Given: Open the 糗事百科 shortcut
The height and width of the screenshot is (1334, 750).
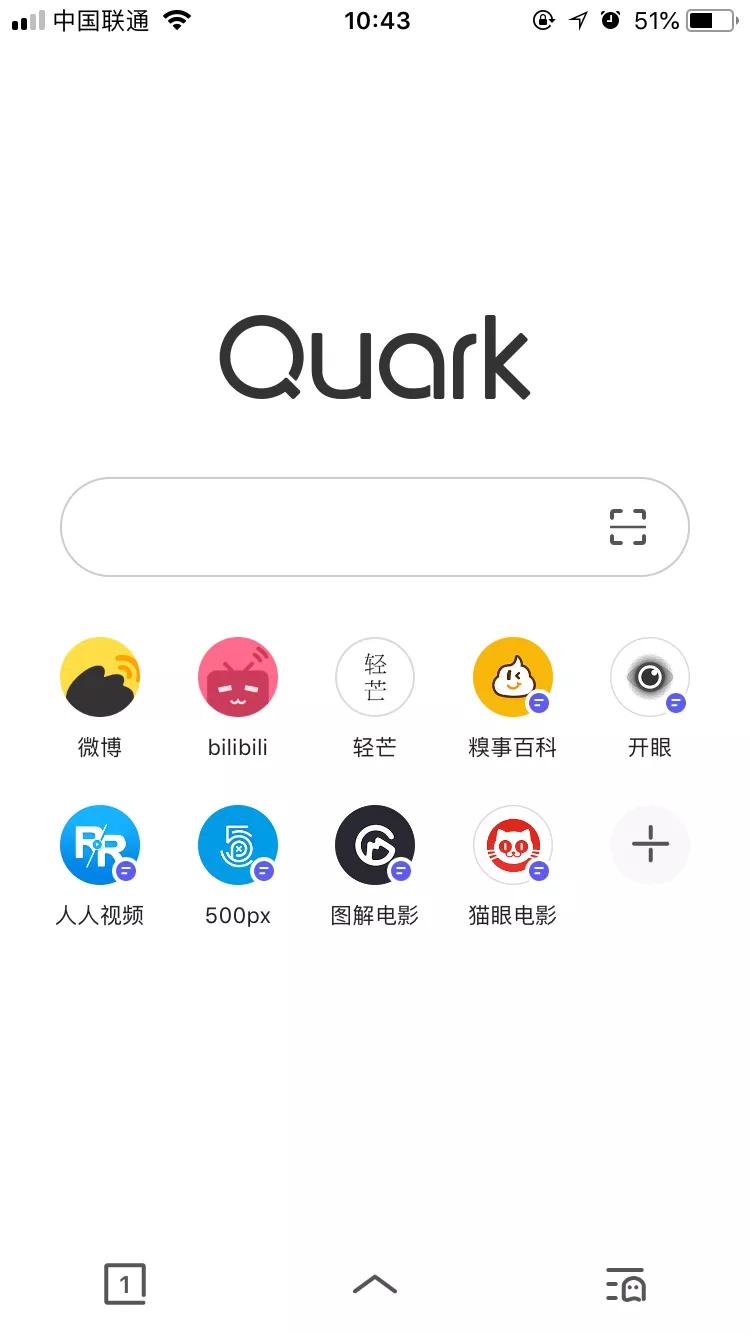Looking at the screenshot, I should point(512,678).
